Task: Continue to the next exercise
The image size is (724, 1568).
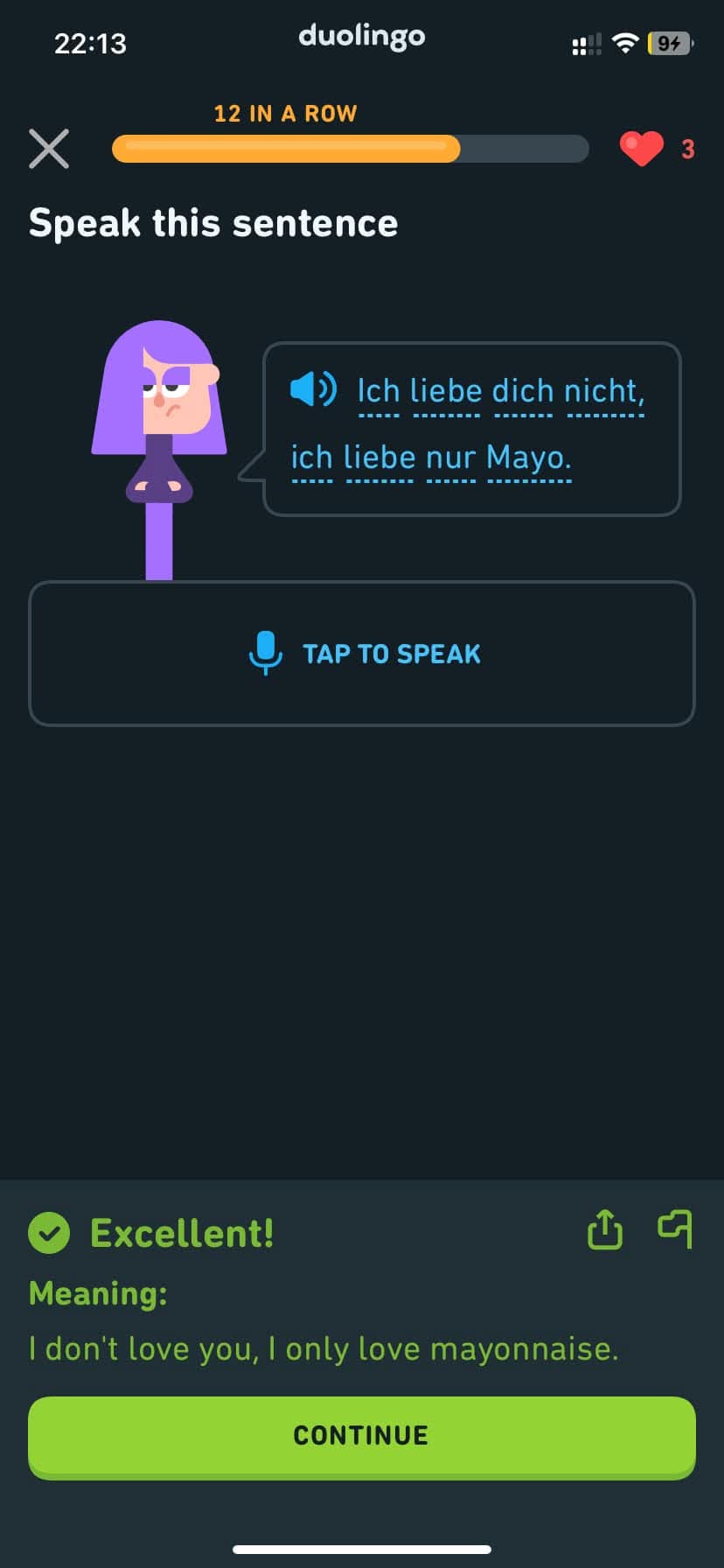Action: (362, 1436)
